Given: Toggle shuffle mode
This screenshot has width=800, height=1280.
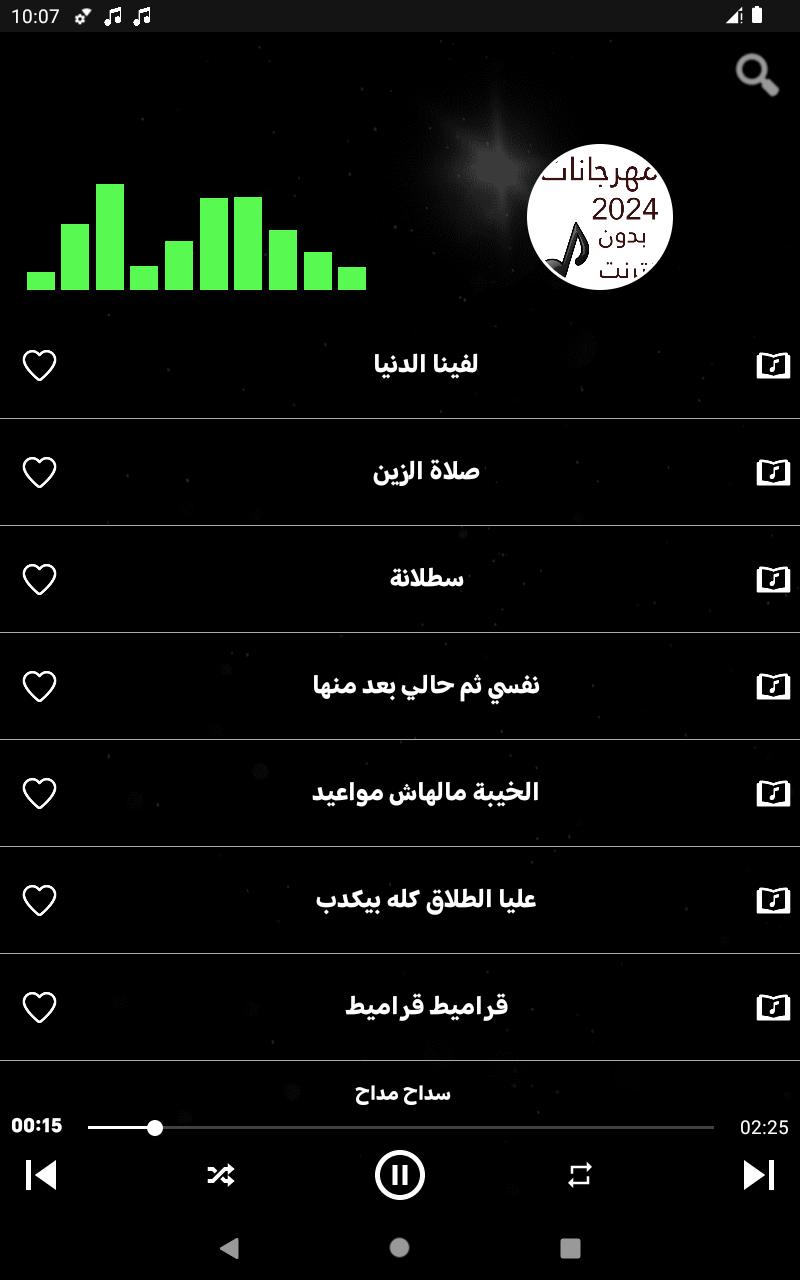Looking at the screenshot, I should click(x=220, y=1175).
